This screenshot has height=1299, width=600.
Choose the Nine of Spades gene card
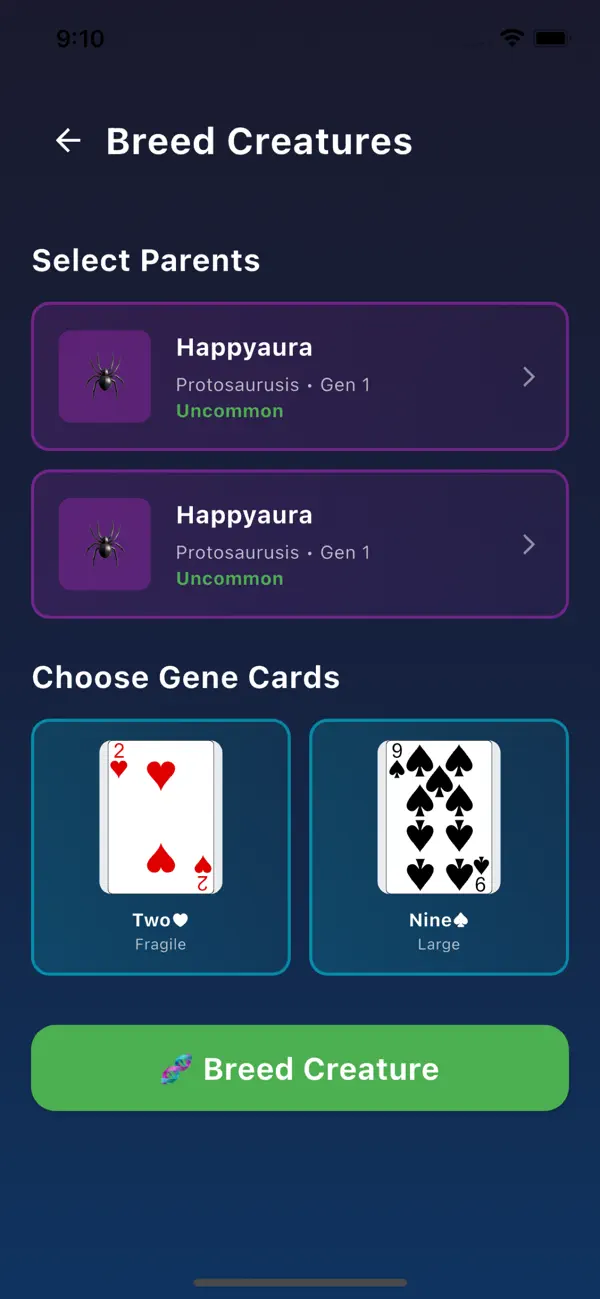click(x=439, y=847)
